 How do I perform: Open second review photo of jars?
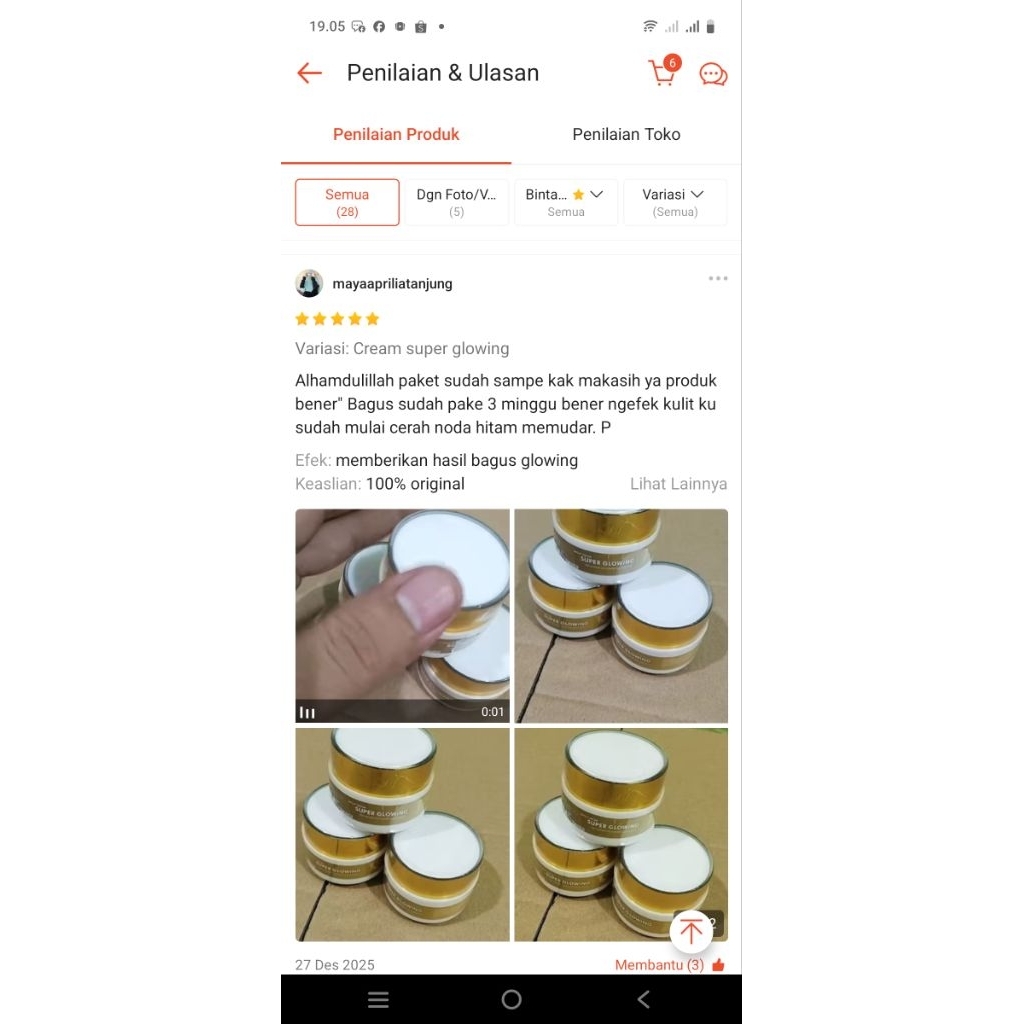(x=621, y=615)
